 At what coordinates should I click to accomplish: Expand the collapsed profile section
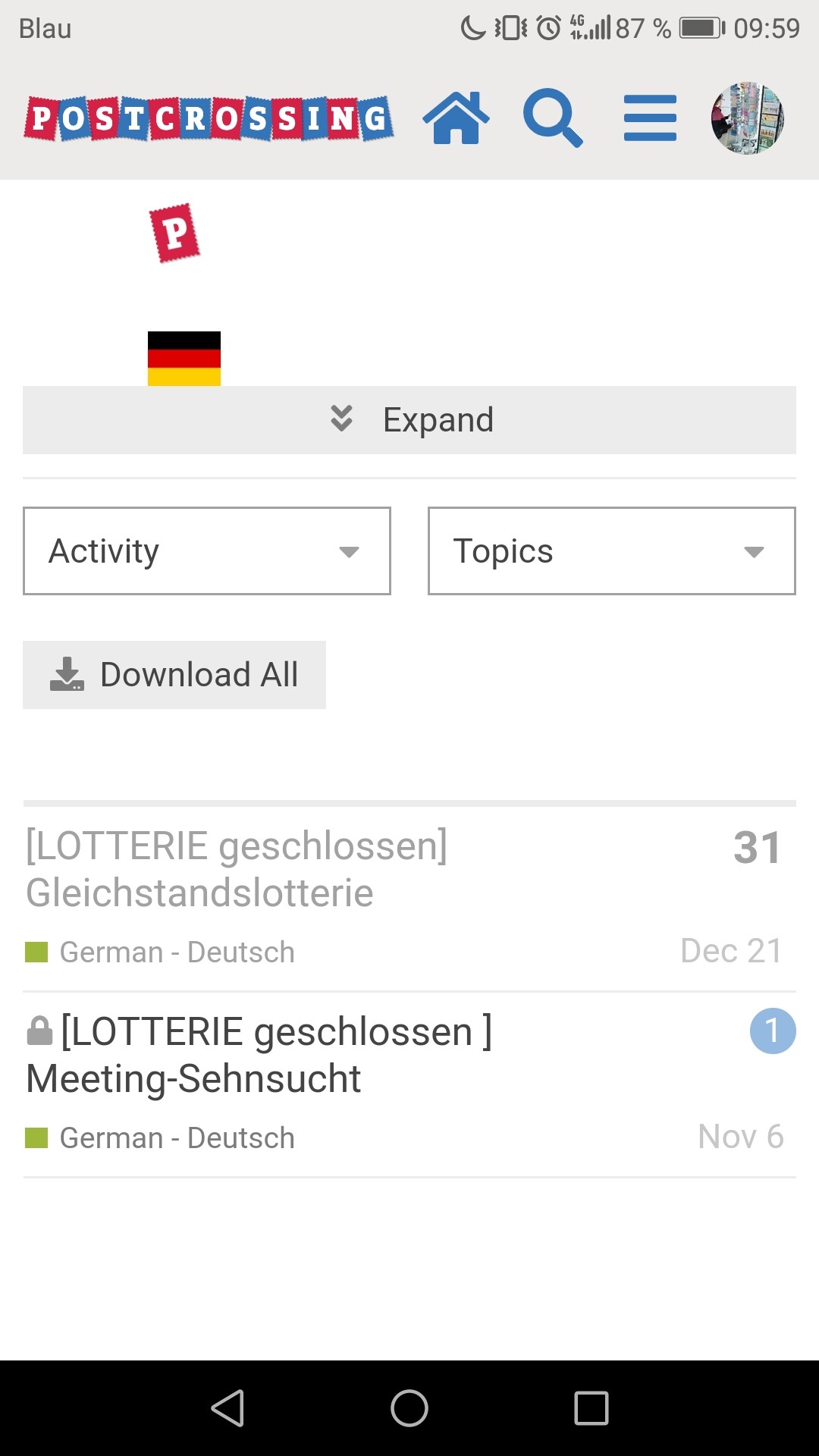409,420
